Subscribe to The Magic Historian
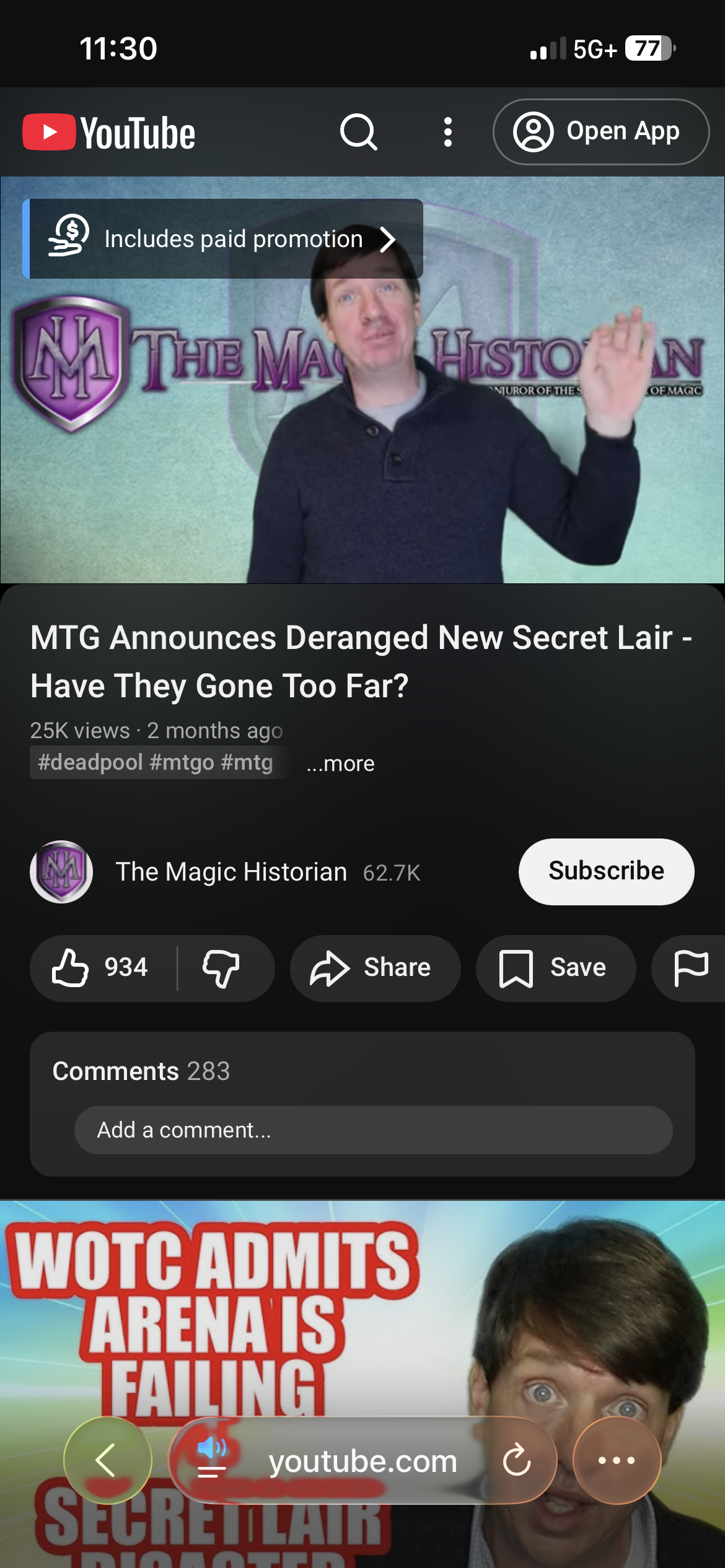 click(606, 871)
